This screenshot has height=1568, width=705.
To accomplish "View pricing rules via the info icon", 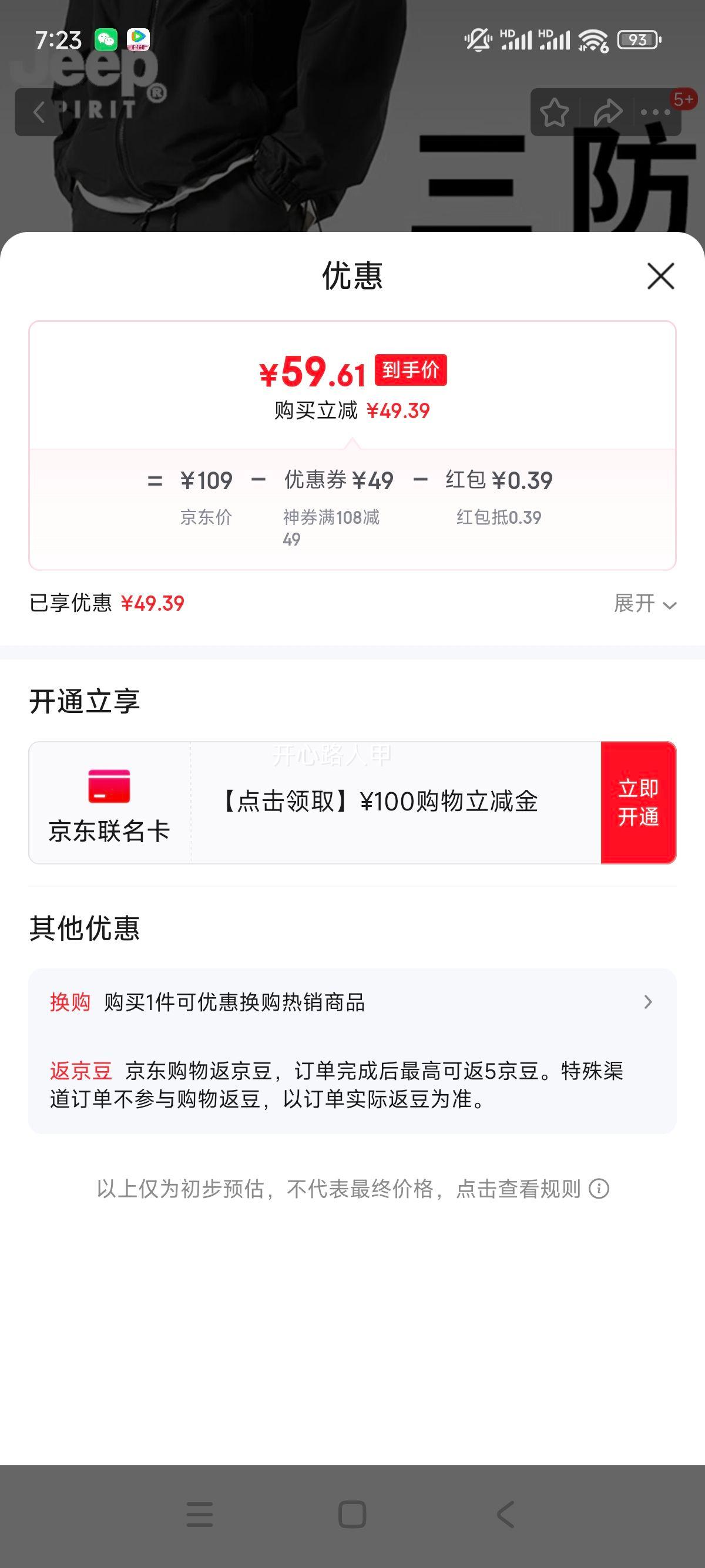I will coord(599,1189).
